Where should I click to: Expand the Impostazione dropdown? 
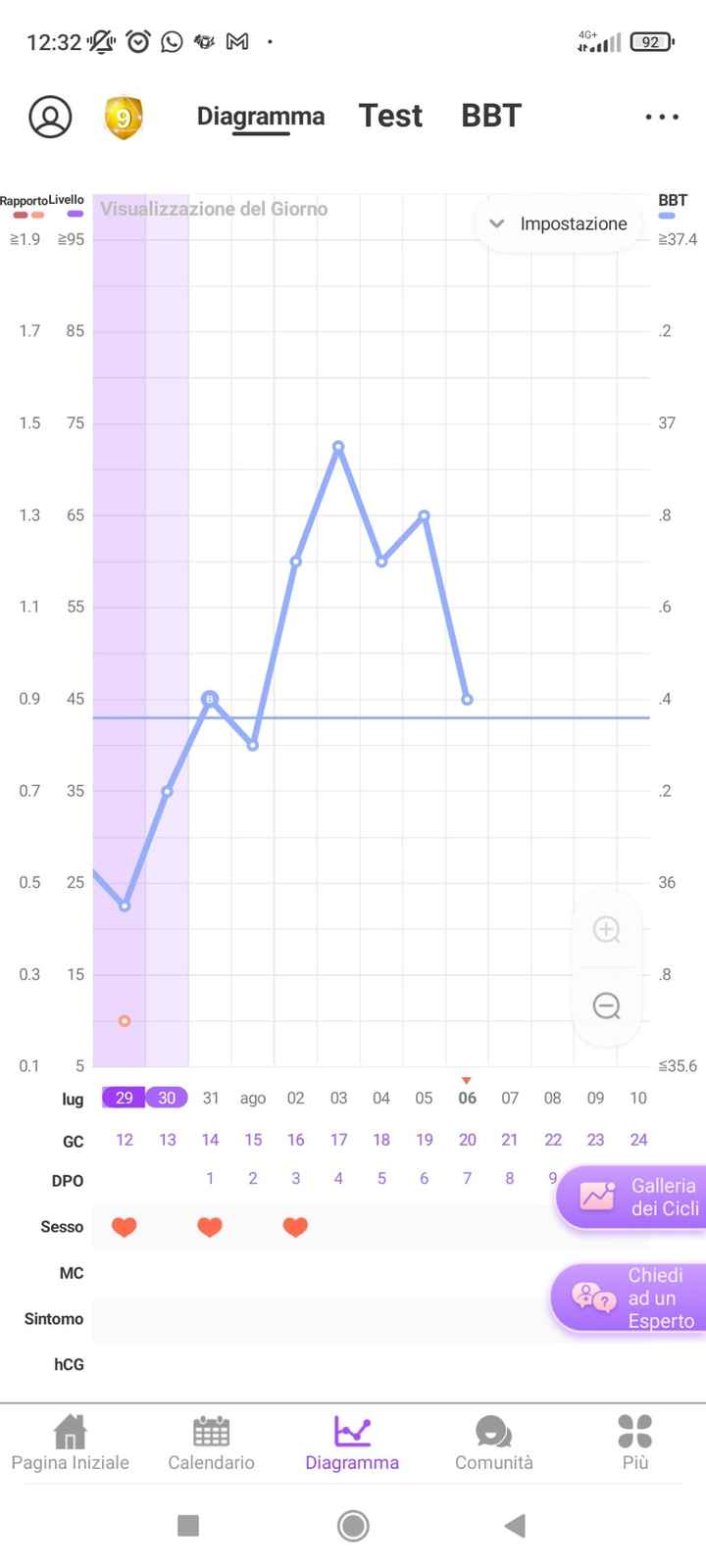pos(558,223)
